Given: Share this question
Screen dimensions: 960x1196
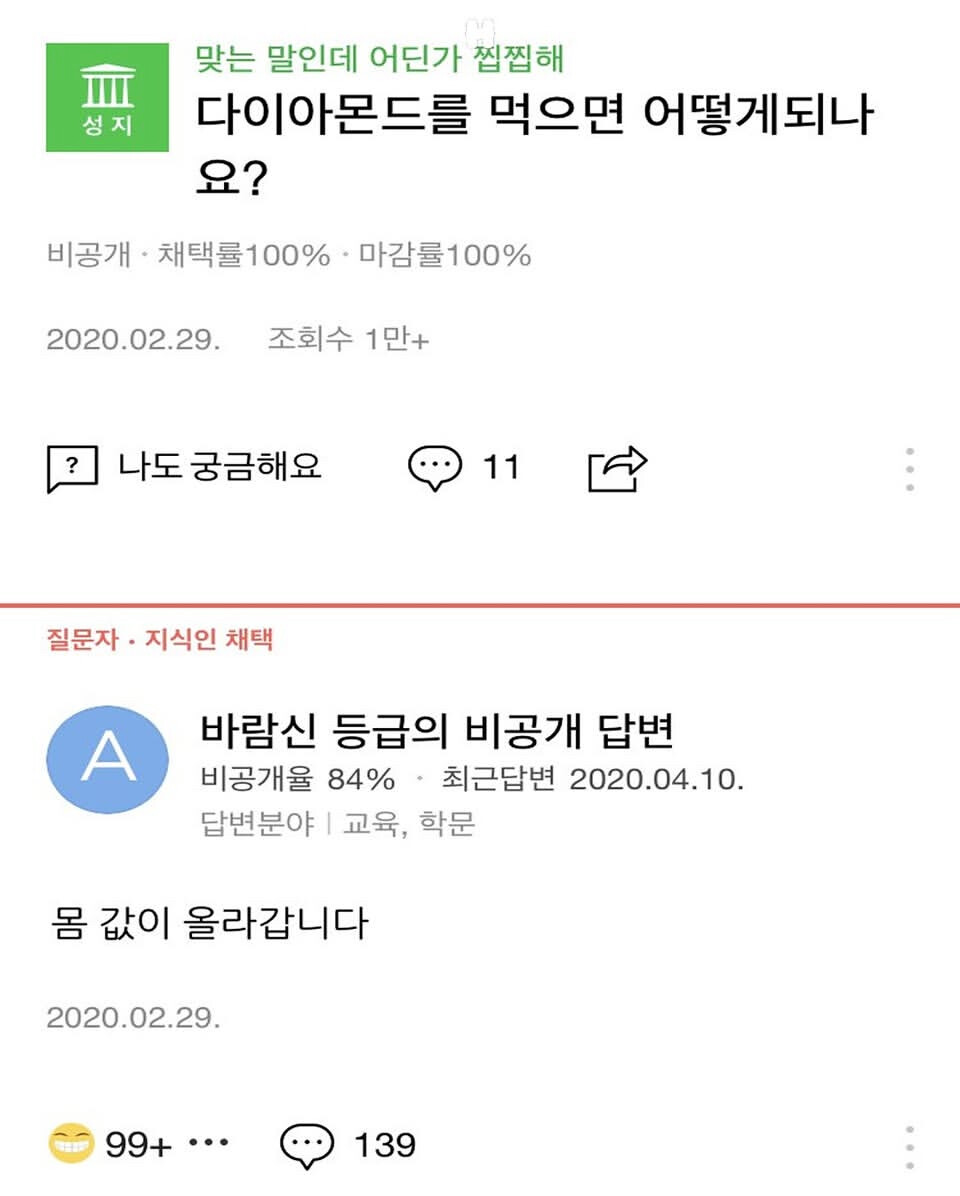Looking at the screenshot, I should click(617, 468).
